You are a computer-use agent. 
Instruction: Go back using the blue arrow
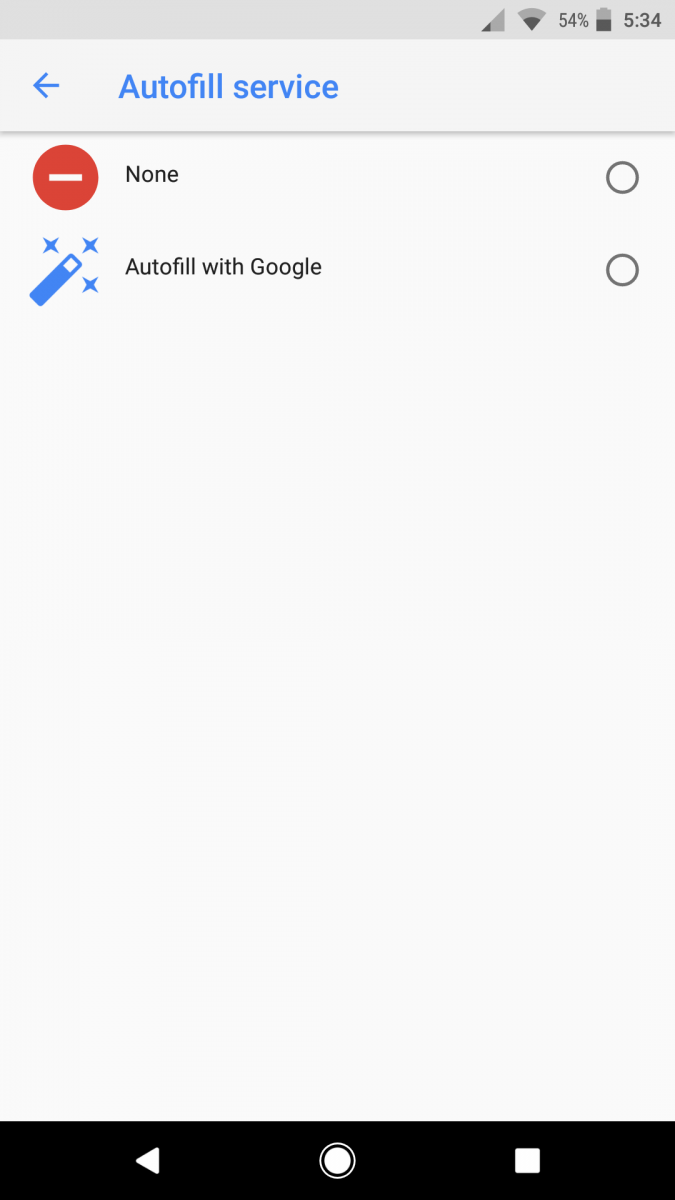click(x=46, y=86)
